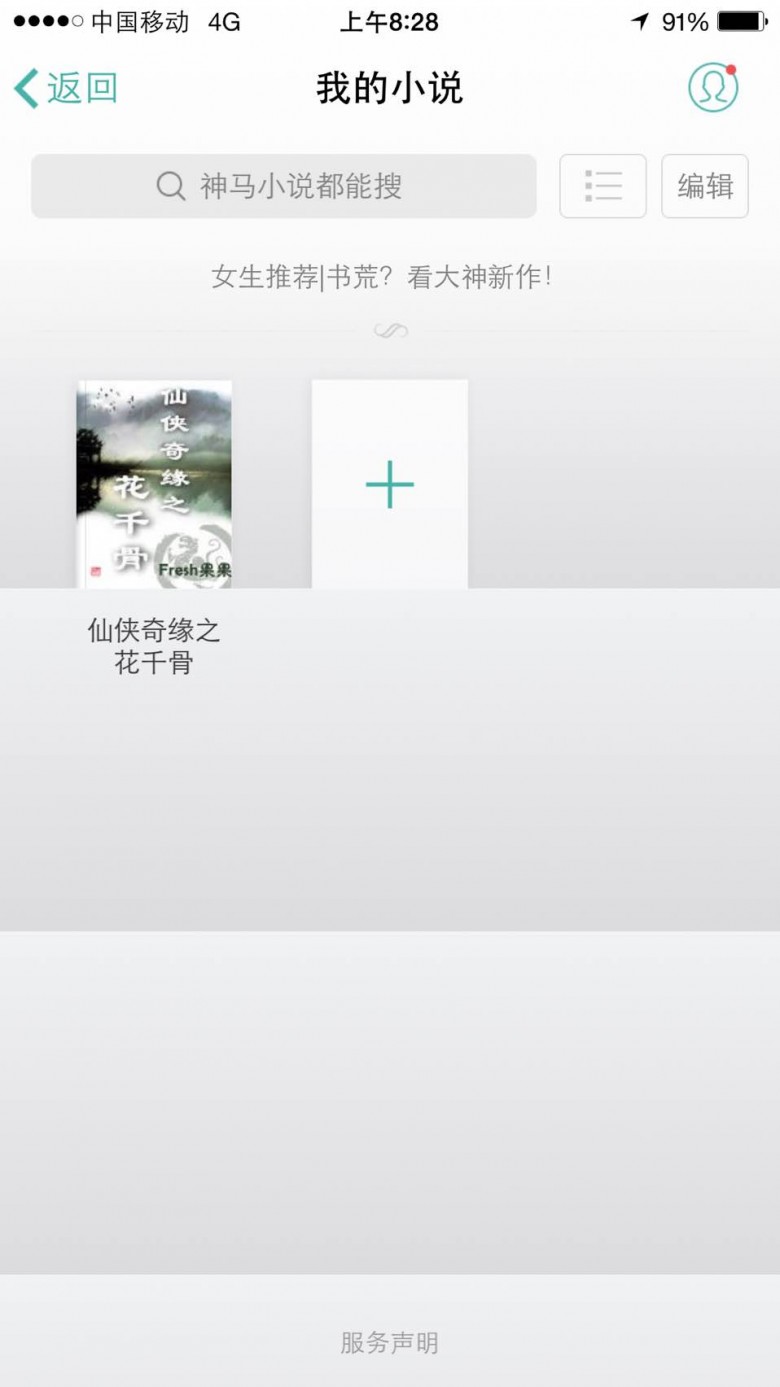Image resolution: width=780 pixels, height=1387 pixels.
Task: Add a new novel with plus tile
Action: pyautogui.click(x=390, y=484)
